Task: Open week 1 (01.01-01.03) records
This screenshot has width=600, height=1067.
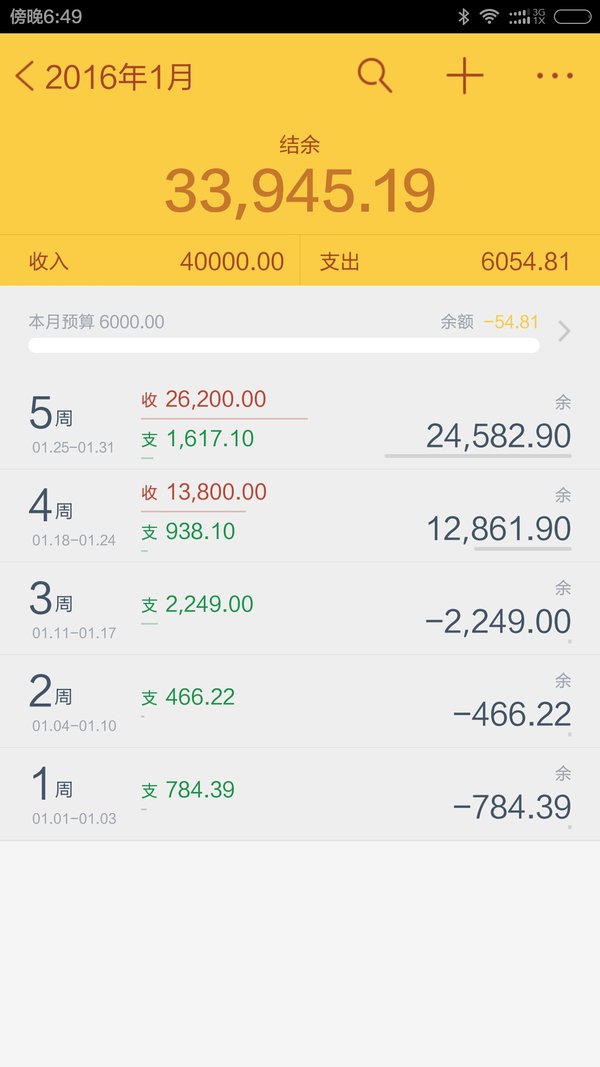Action: [x=300, y=794]
